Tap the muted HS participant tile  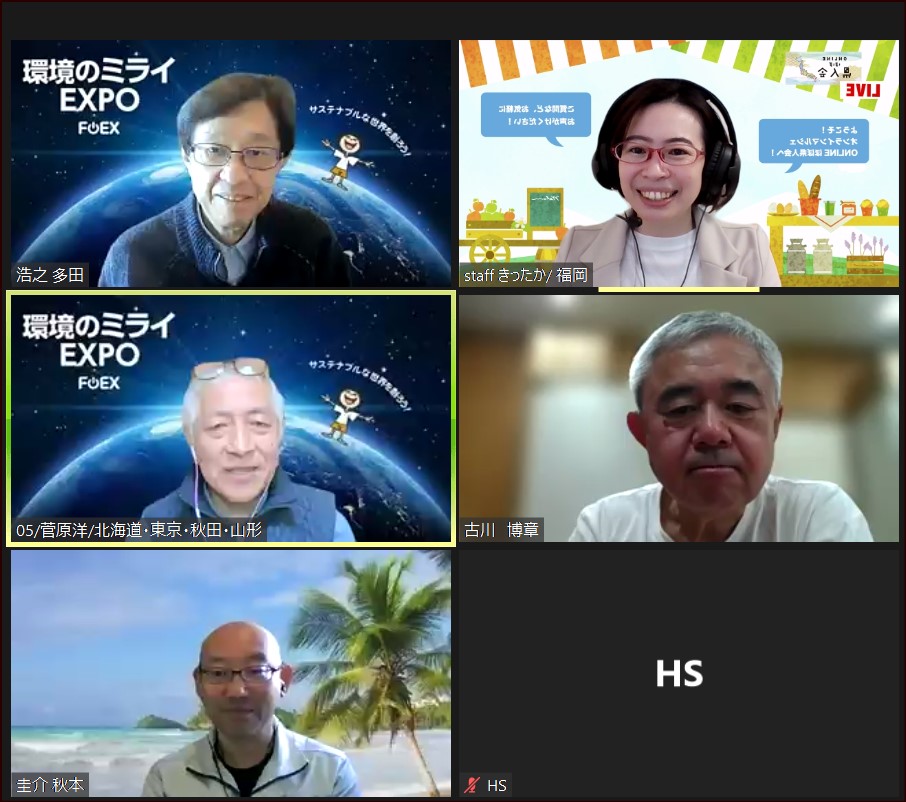[x=678, y=673]
